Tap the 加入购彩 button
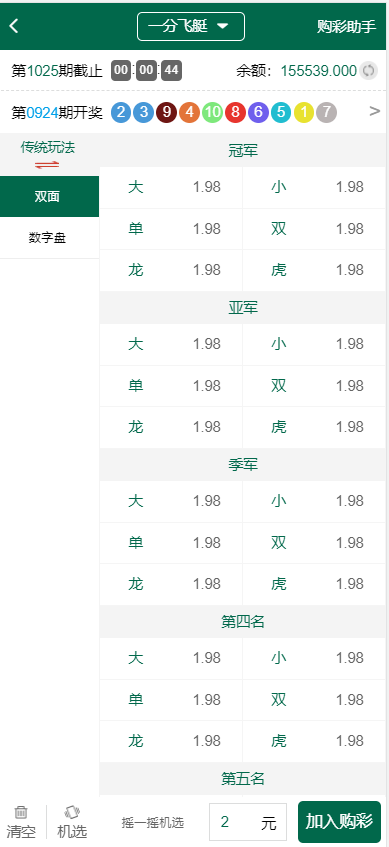Screen dimensions: 389x847 [339, 822]
